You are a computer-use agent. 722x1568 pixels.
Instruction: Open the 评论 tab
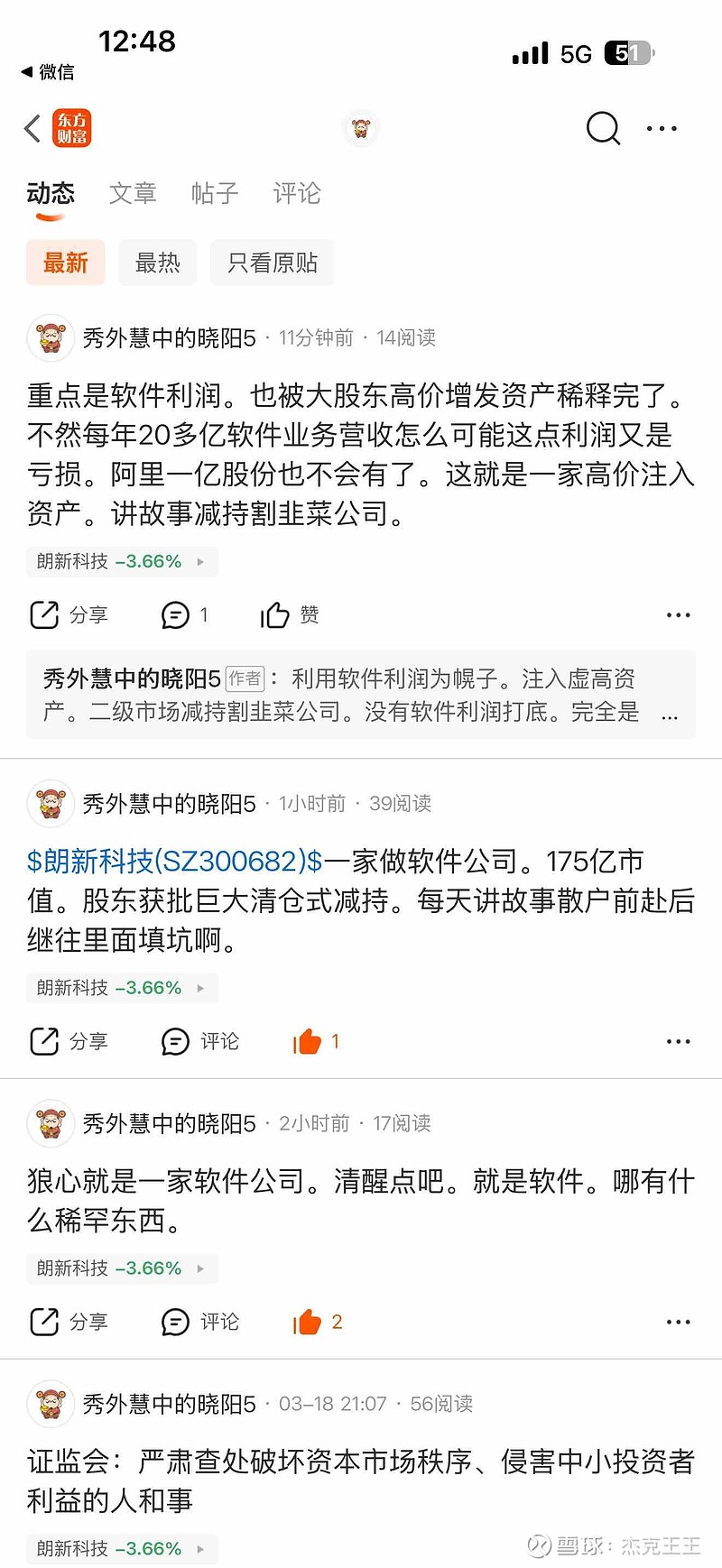tap(296, 193)
